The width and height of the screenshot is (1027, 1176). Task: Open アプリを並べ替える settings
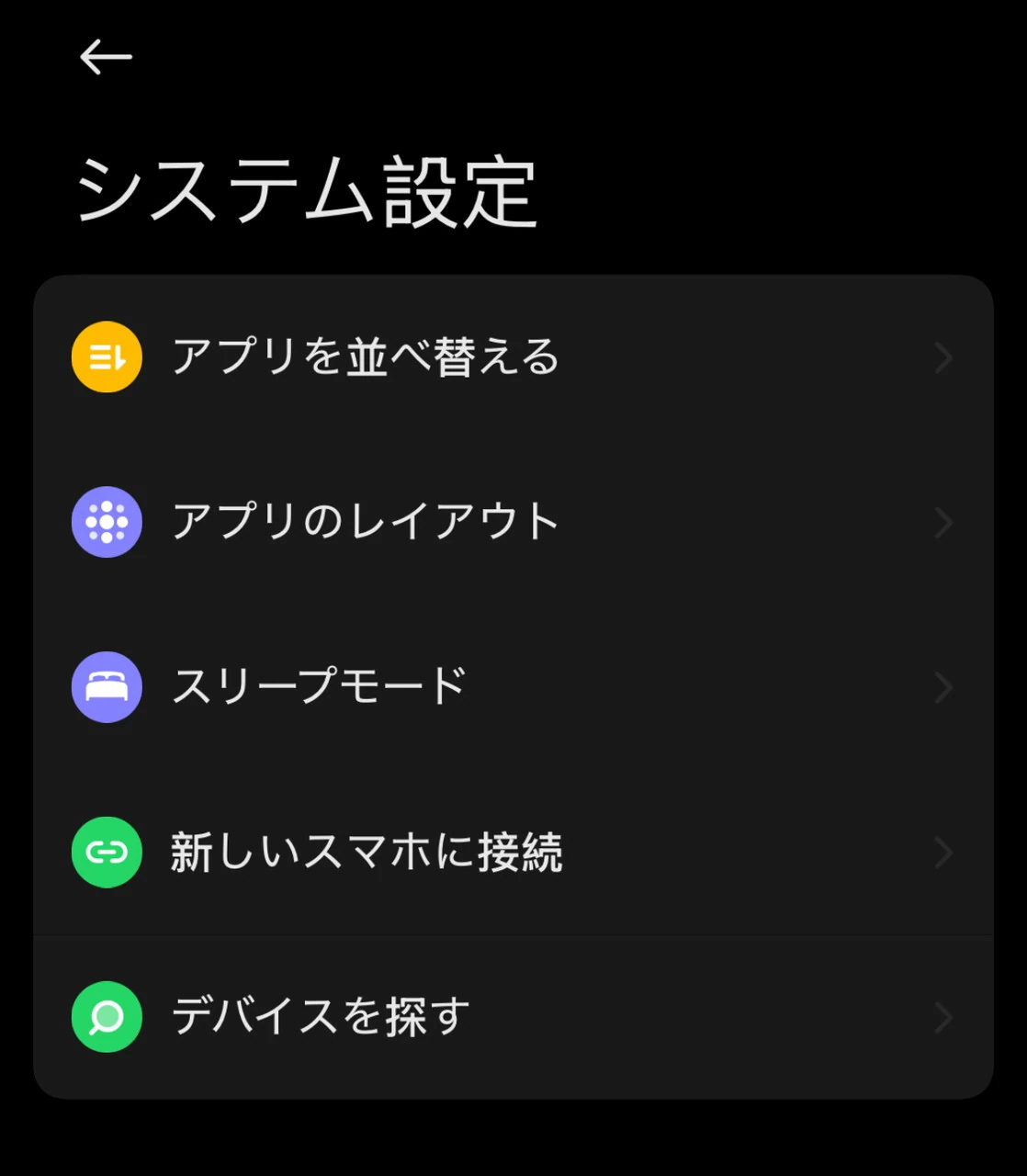pos(513,357)
